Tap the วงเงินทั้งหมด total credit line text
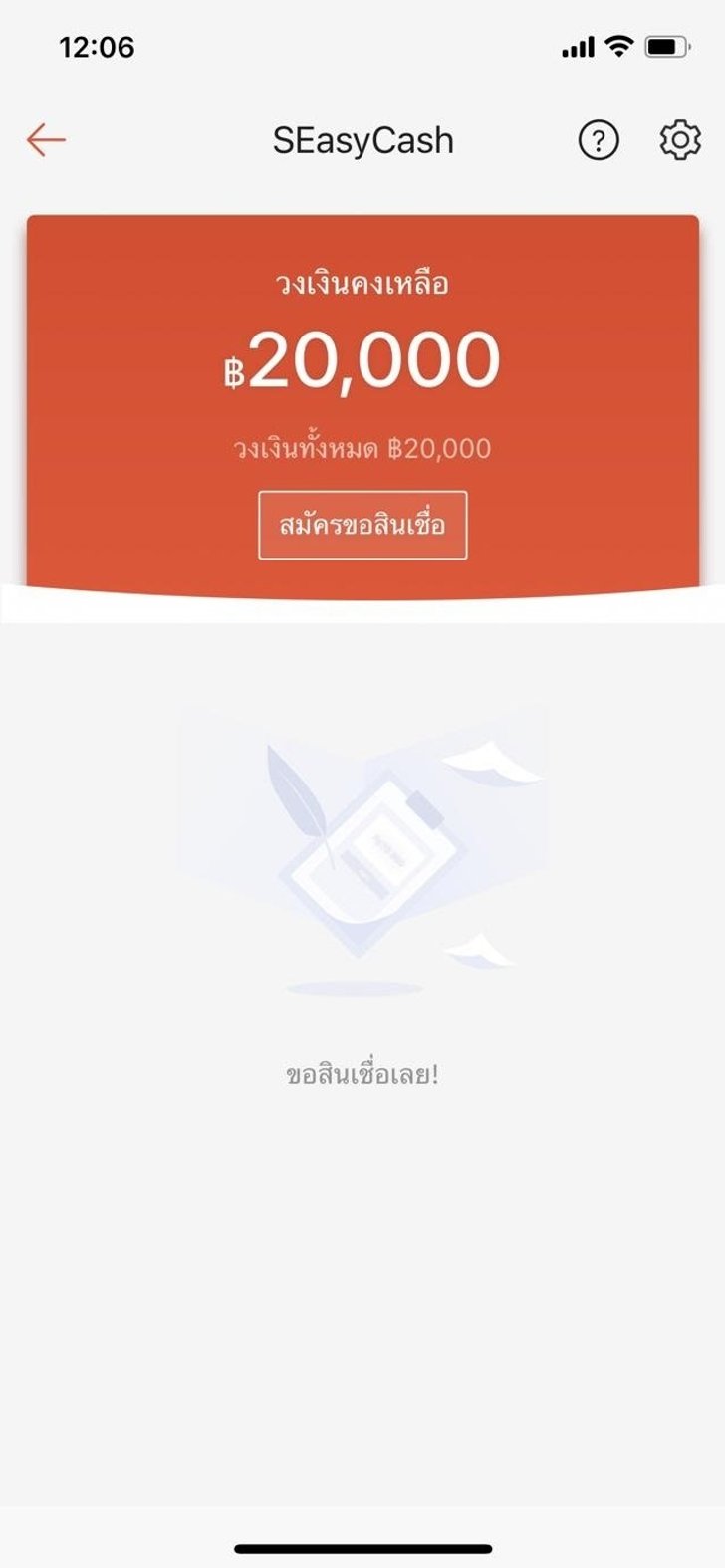Image resolution: width=725 pixels, height=1568 pixels. pos(362,448)
